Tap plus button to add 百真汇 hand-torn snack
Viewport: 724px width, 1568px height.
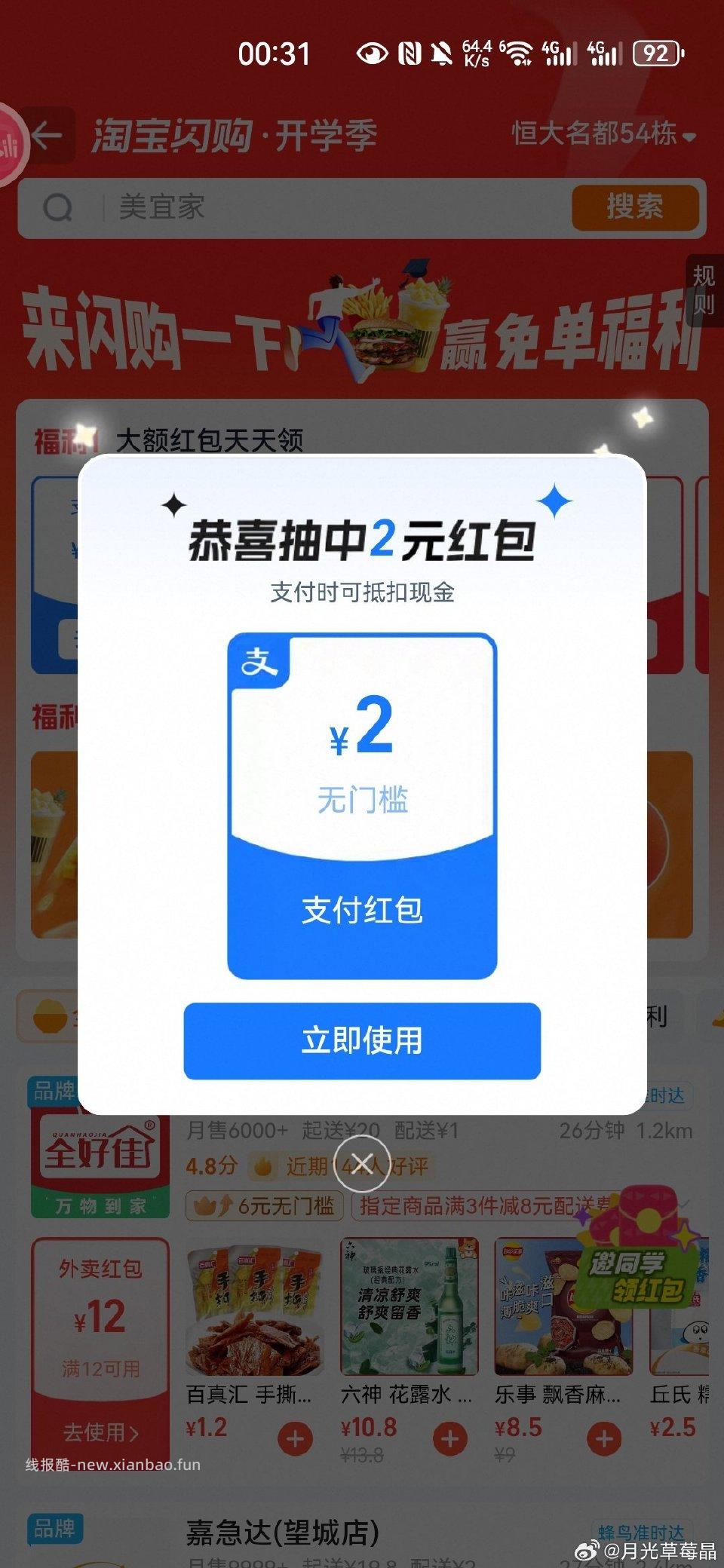pyautogui.click(x=293, y=1437)
